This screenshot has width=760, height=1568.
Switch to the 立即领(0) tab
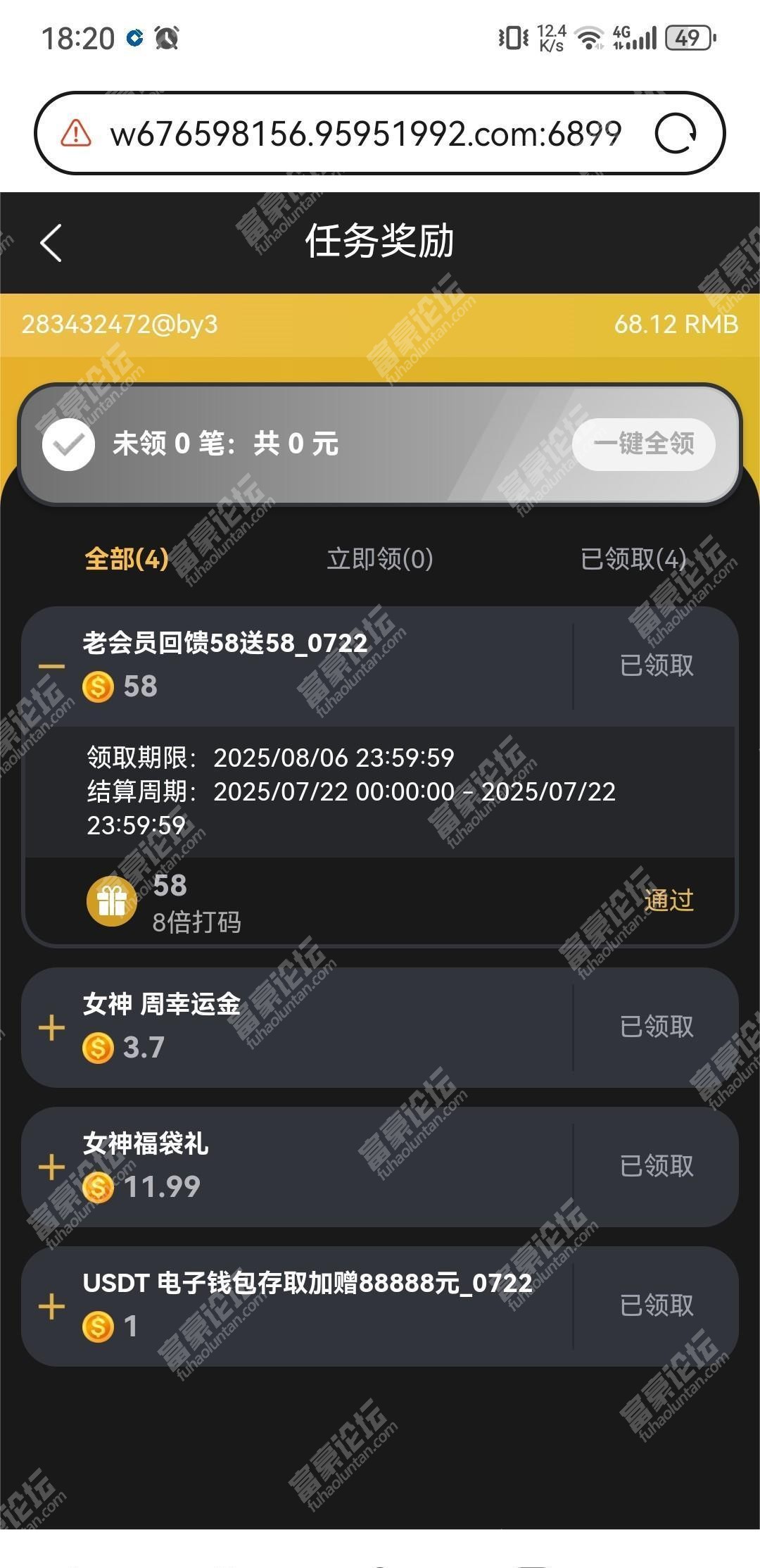(380, 559)
